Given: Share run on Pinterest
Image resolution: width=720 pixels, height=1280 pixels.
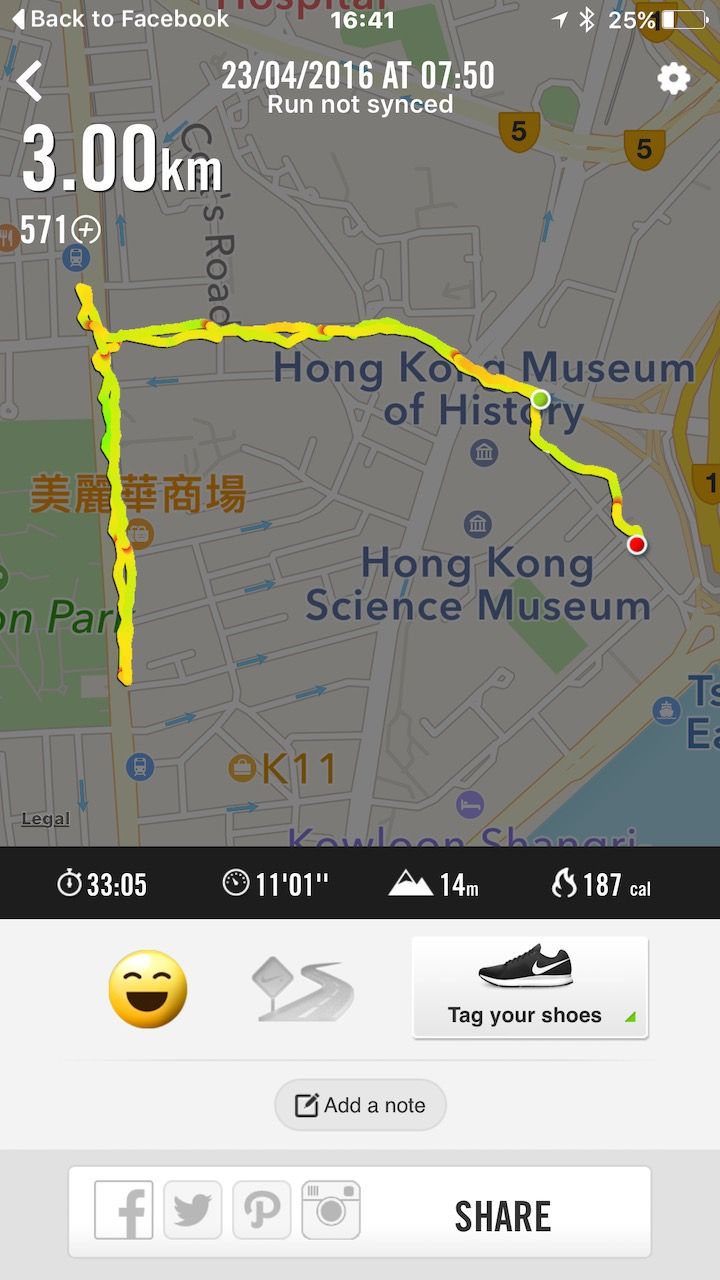Looking at the screenshot, I should pyautogui.click(x=262, y=1210).
